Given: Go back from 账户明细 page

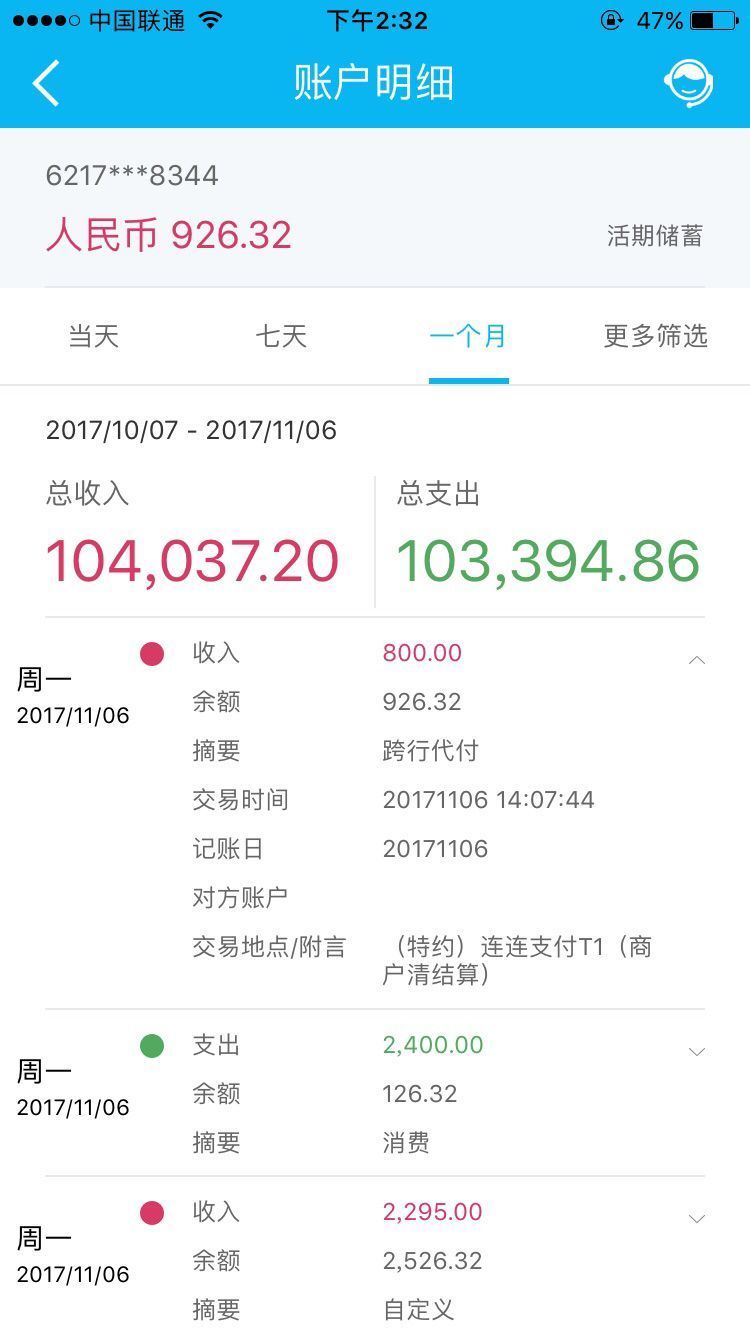Looking at the screenshot, I should click(x=46, y=83).
